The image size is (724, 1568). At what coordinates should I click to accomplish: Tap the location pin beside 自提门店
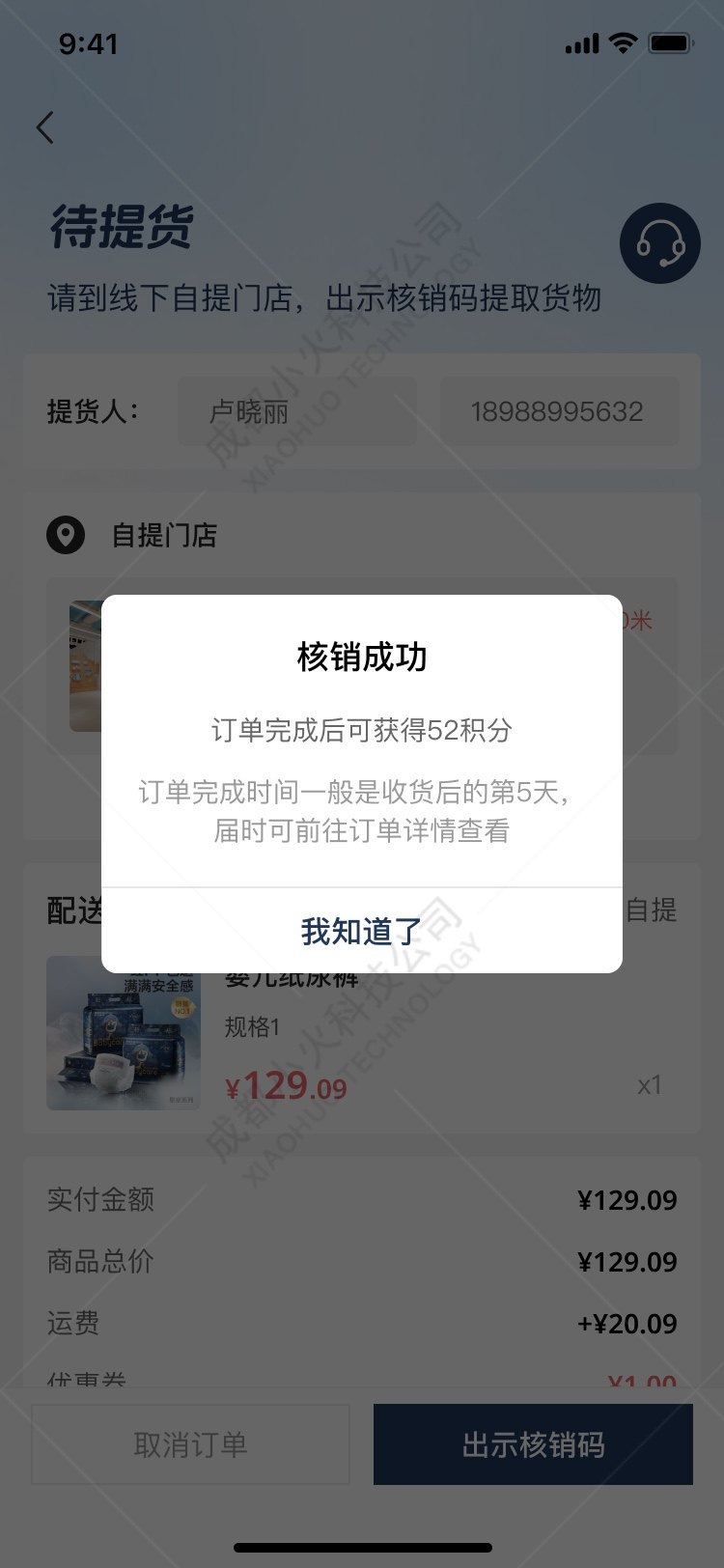coord(66,535)
